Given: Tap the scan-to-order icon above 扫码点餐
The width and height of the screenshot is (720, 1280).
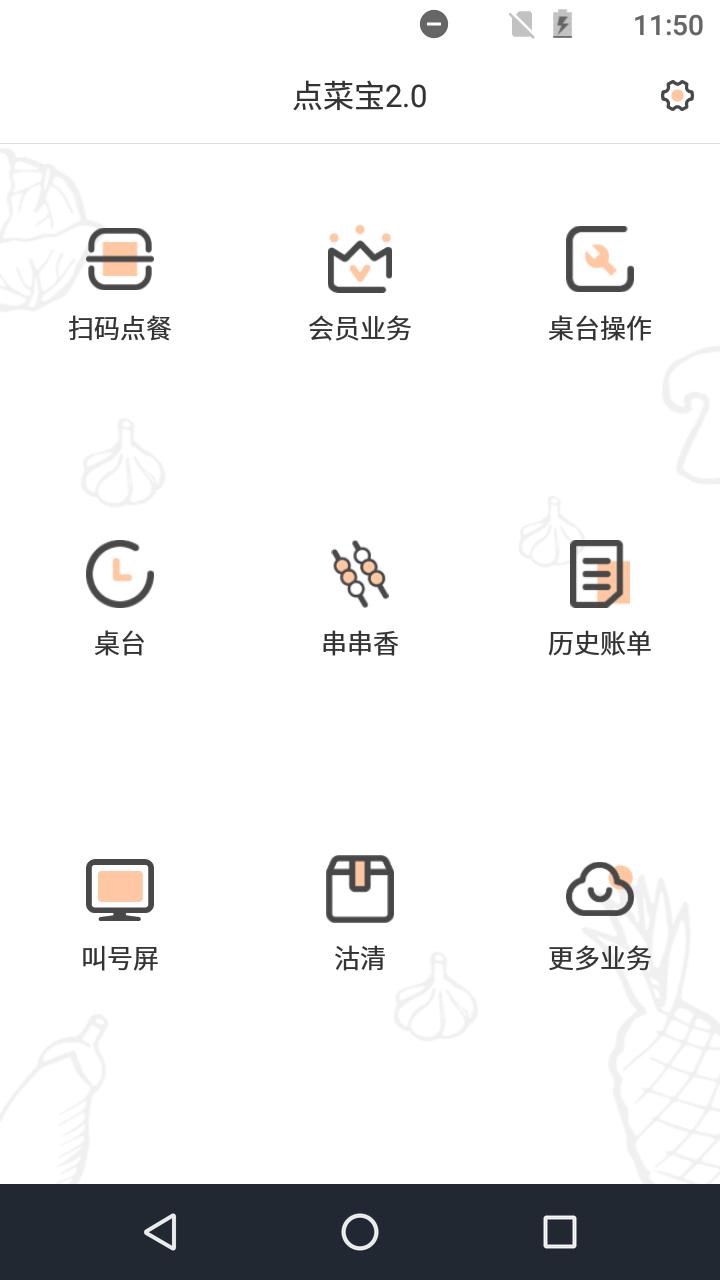Looking at the screenshot, I should (x=120, y=259).
